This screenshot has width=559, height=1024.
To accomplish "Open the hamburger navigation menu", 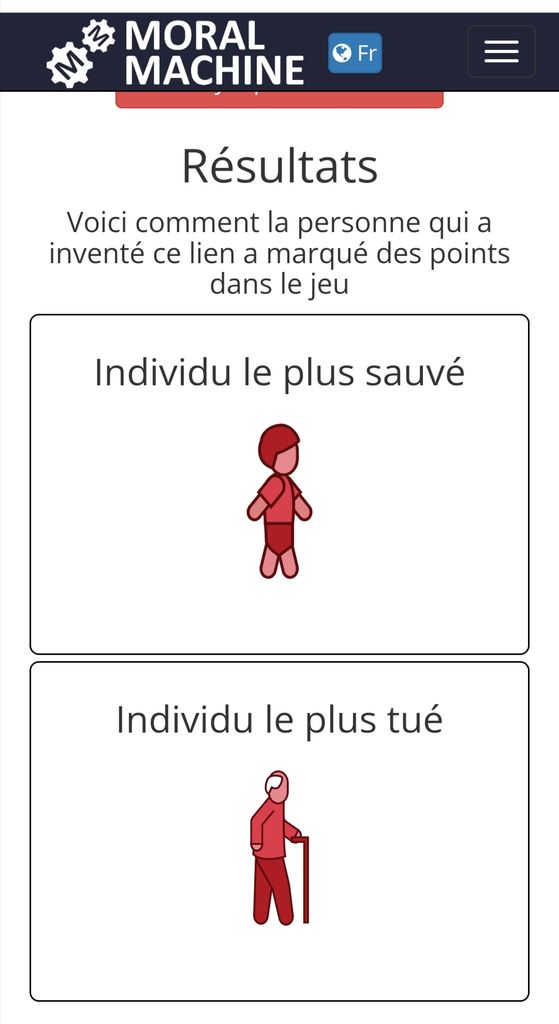I will click(x=502, y=52).
